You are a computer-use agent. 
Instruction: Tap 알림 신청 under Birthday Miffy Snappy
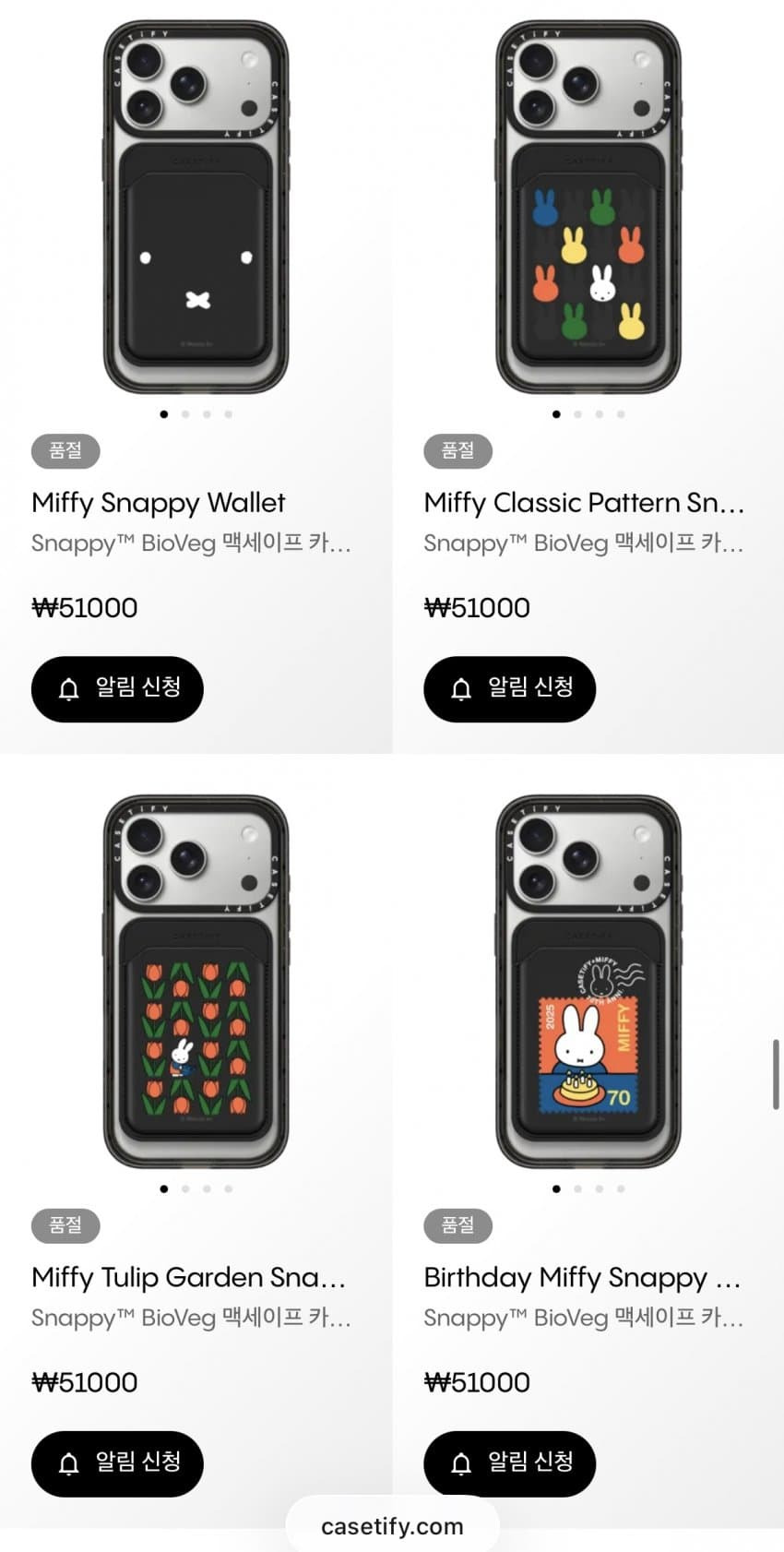pos(509,1462)
